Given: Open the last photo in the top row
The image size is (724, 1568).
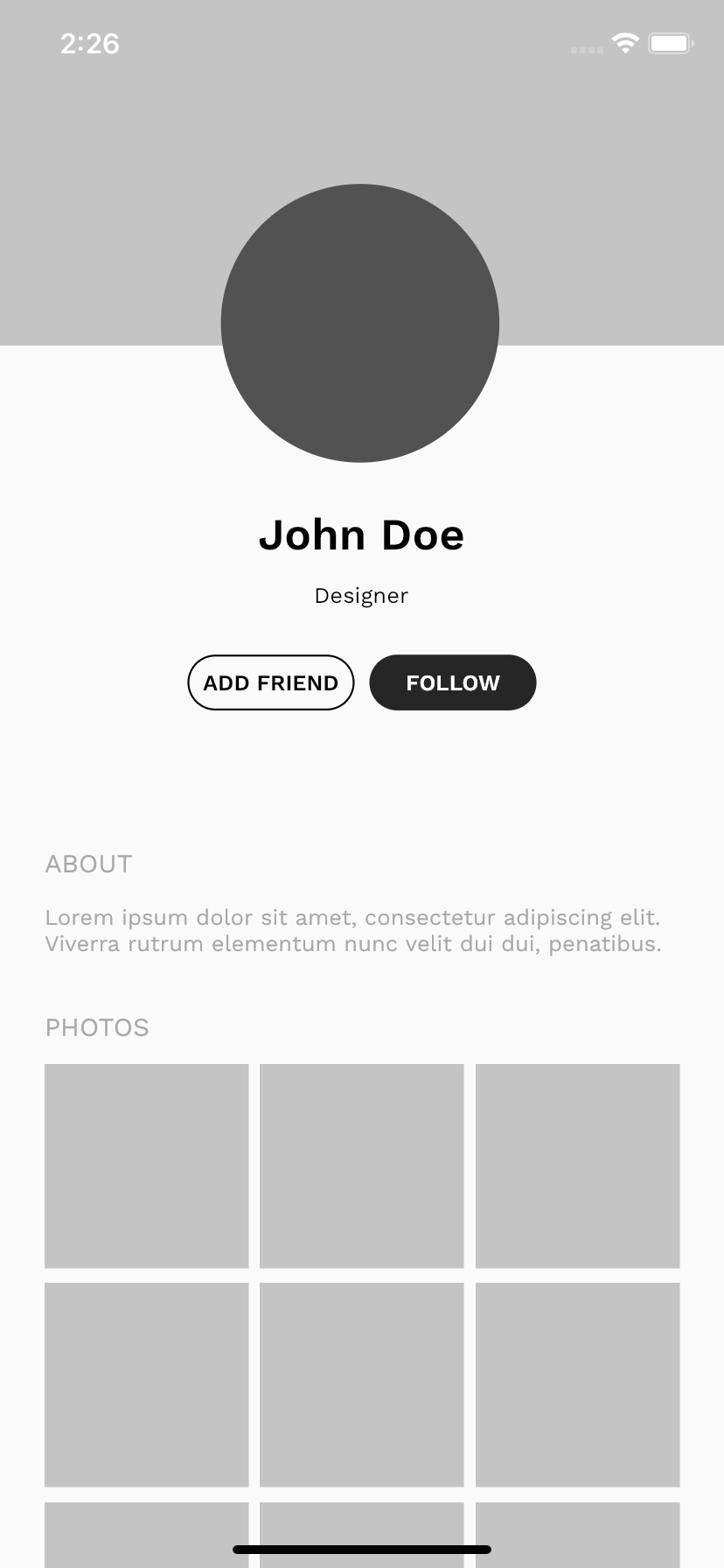Looking at the screenshot, I should 577,1165.
